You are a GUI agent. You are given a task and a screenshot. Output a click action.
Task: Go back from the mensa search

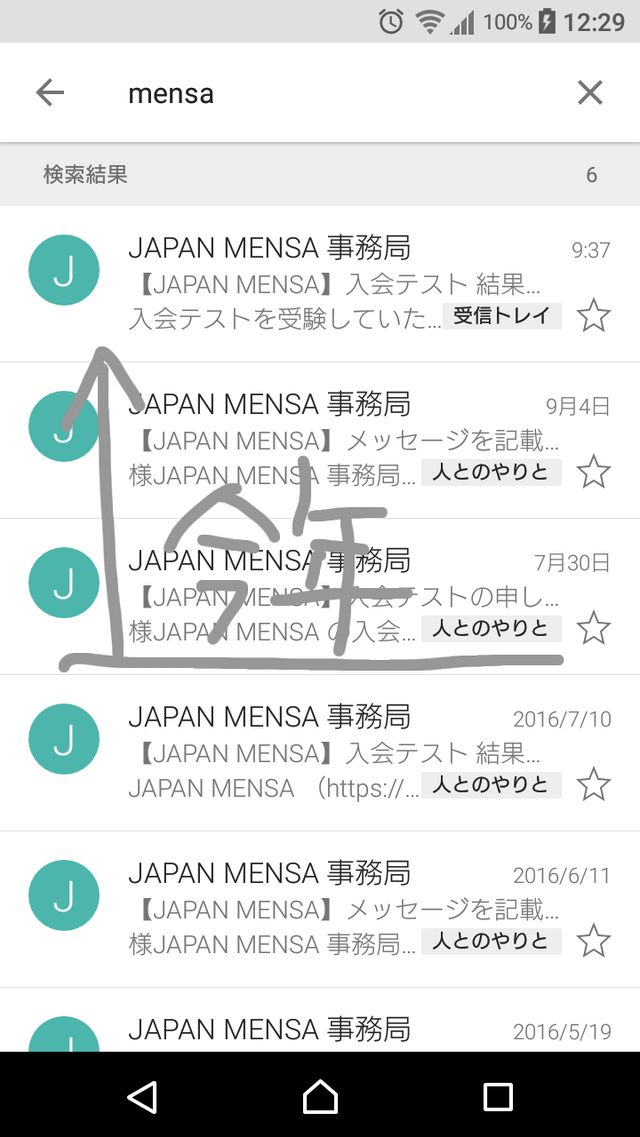pos(50,93)
